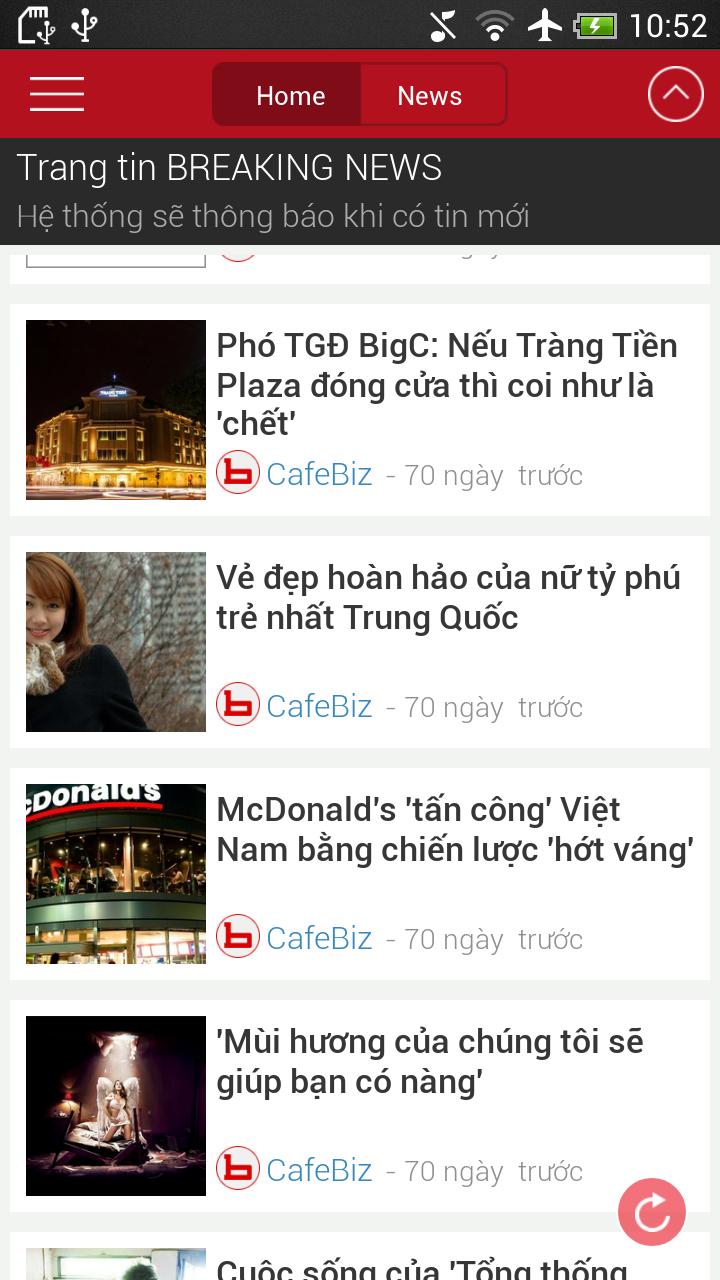Image resolution: width=720 pixels, height=1280 pixels.
Task: Open the McDonald's 'tấn công' Việt Nam article
Action: (x=454, y=830)
